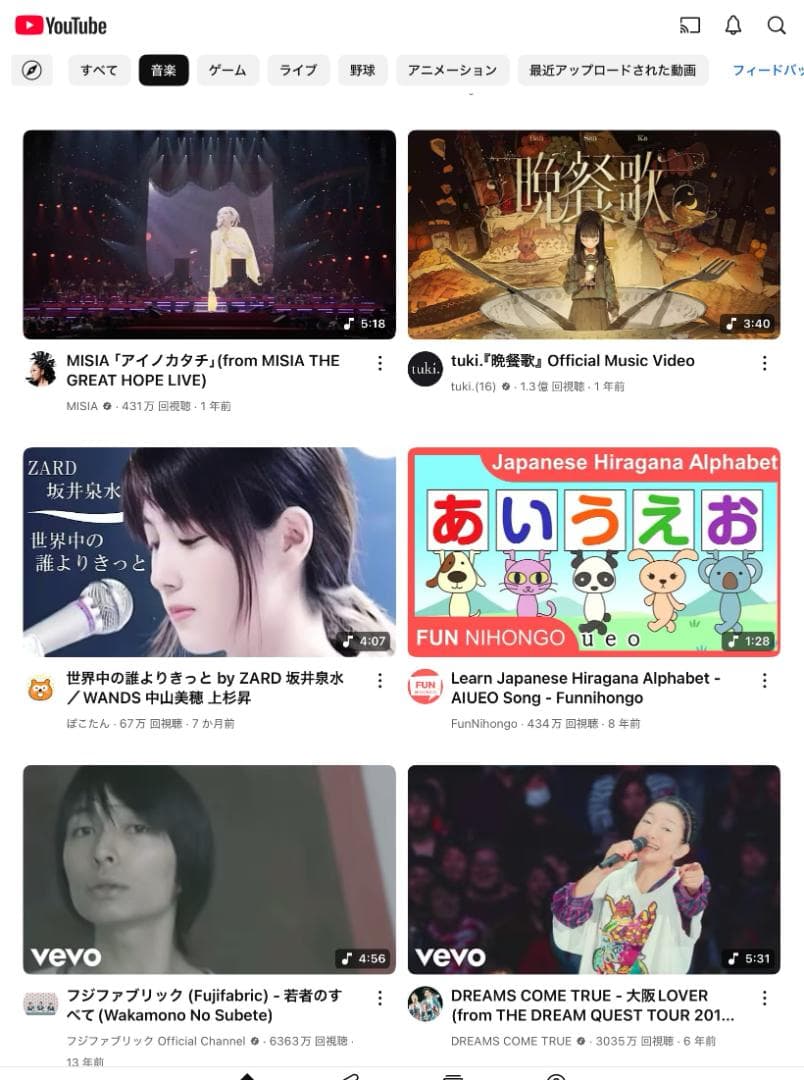Open the explore compass chip
The height and width of the screenshot is (1080, 804).
32,70
